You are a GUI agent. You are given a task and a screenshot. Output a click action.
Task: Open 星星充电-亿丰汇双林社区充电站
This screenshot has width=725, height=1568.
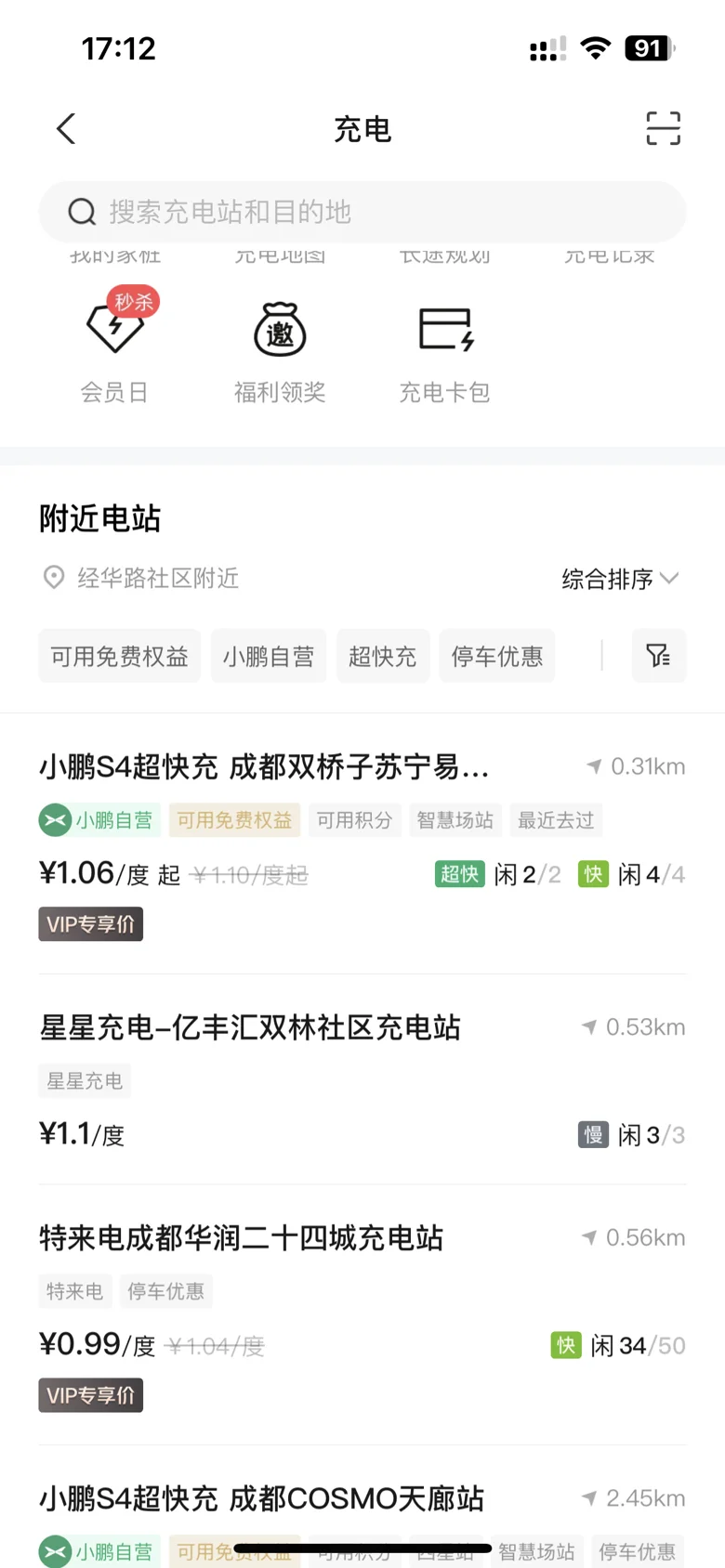[362, 1079]
